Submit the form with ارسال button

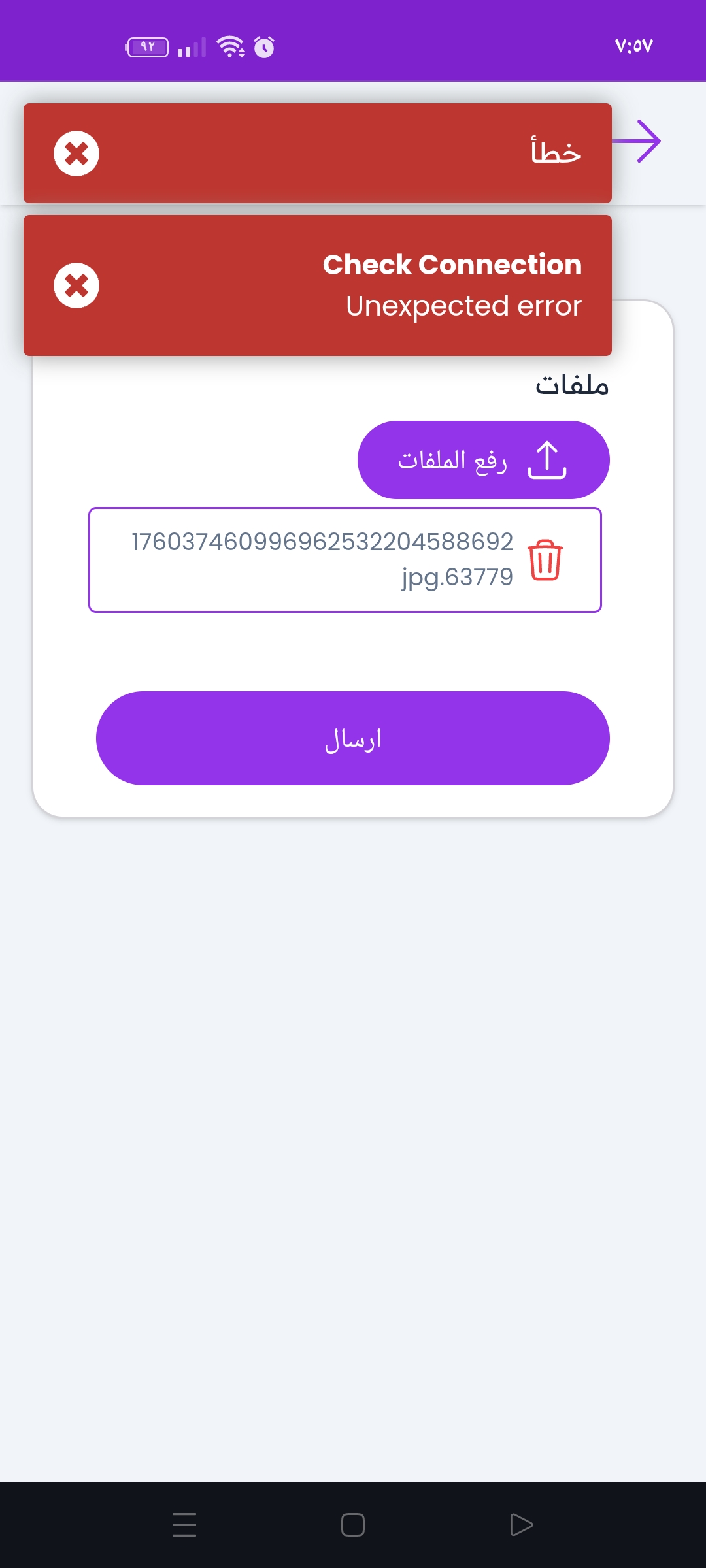pos(353,738)
